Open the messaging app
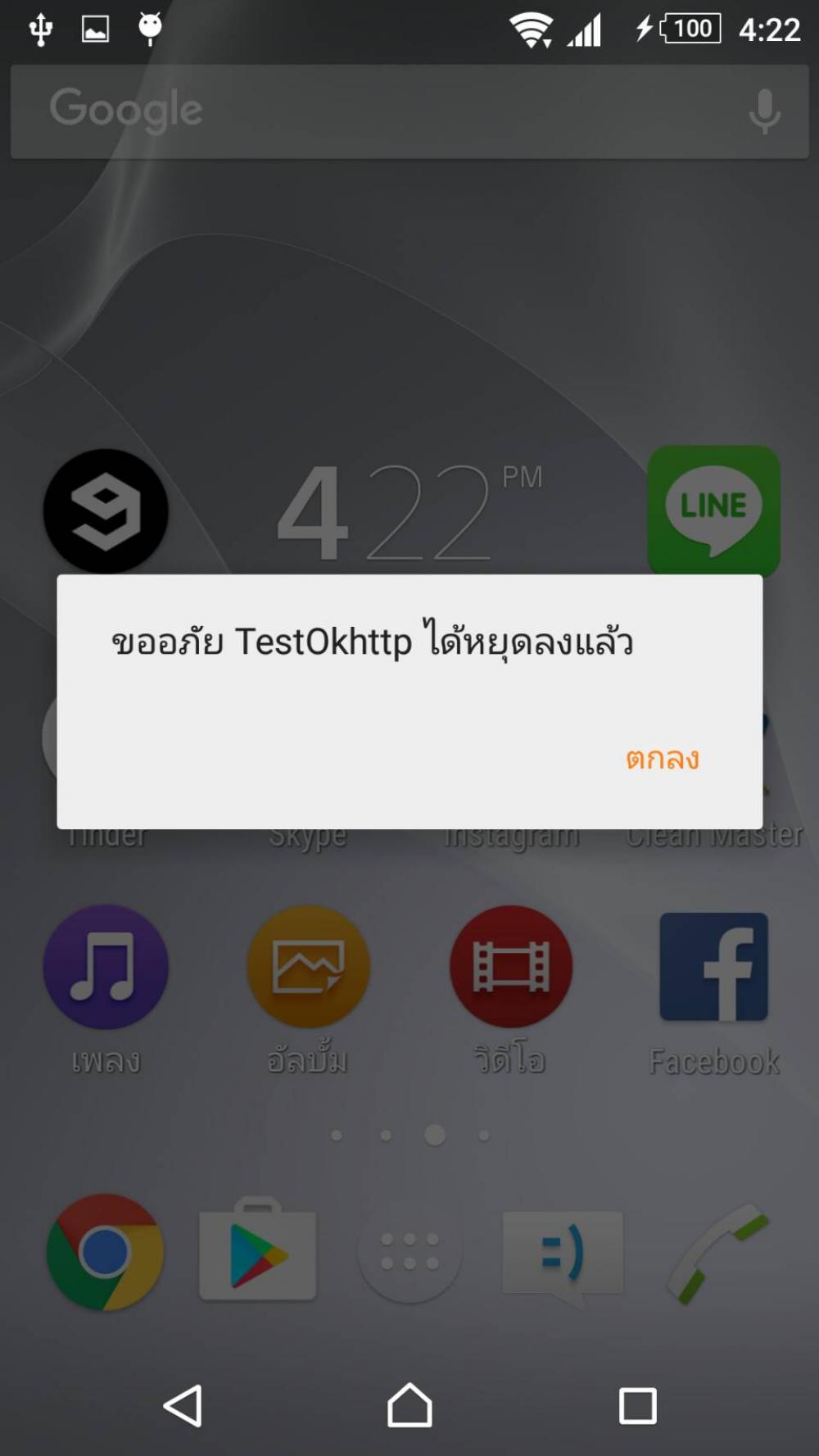 (562, 1252)
